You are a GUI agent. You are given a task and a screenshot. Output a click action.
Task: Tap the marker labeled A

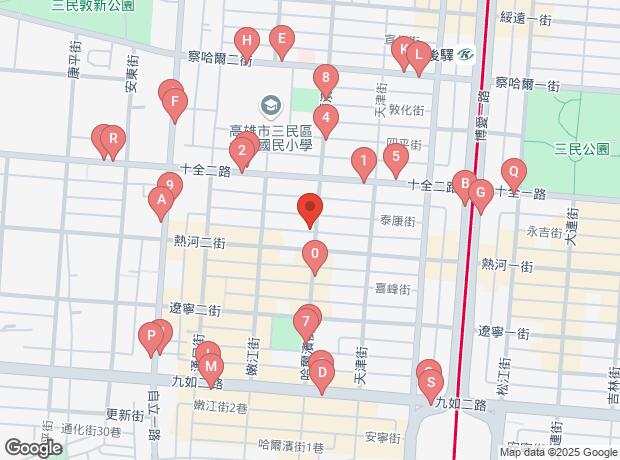pos(158,201)
